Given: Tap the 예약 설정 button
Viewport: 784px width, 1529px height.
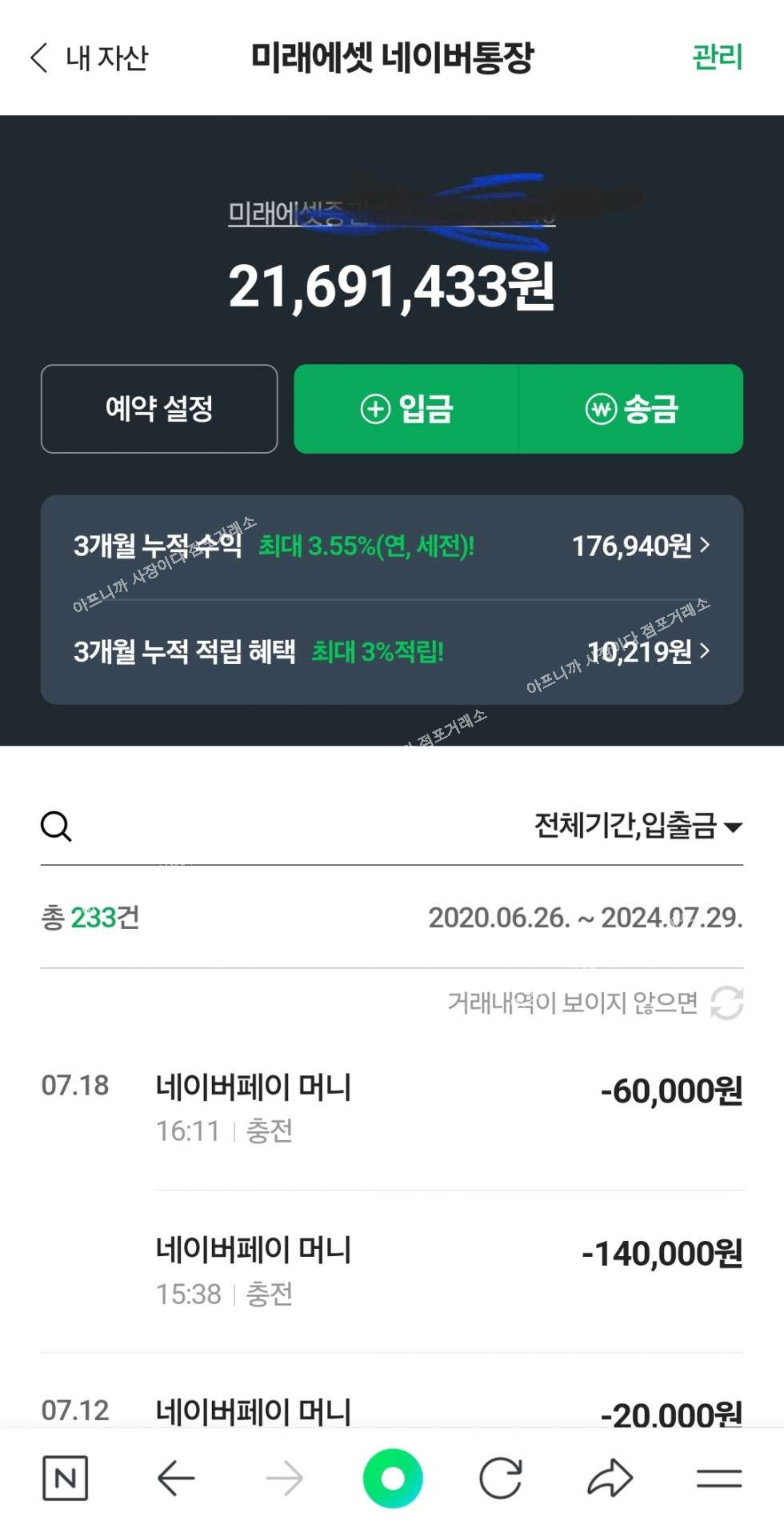Looking at the screenshot, I should pos(159,409).
